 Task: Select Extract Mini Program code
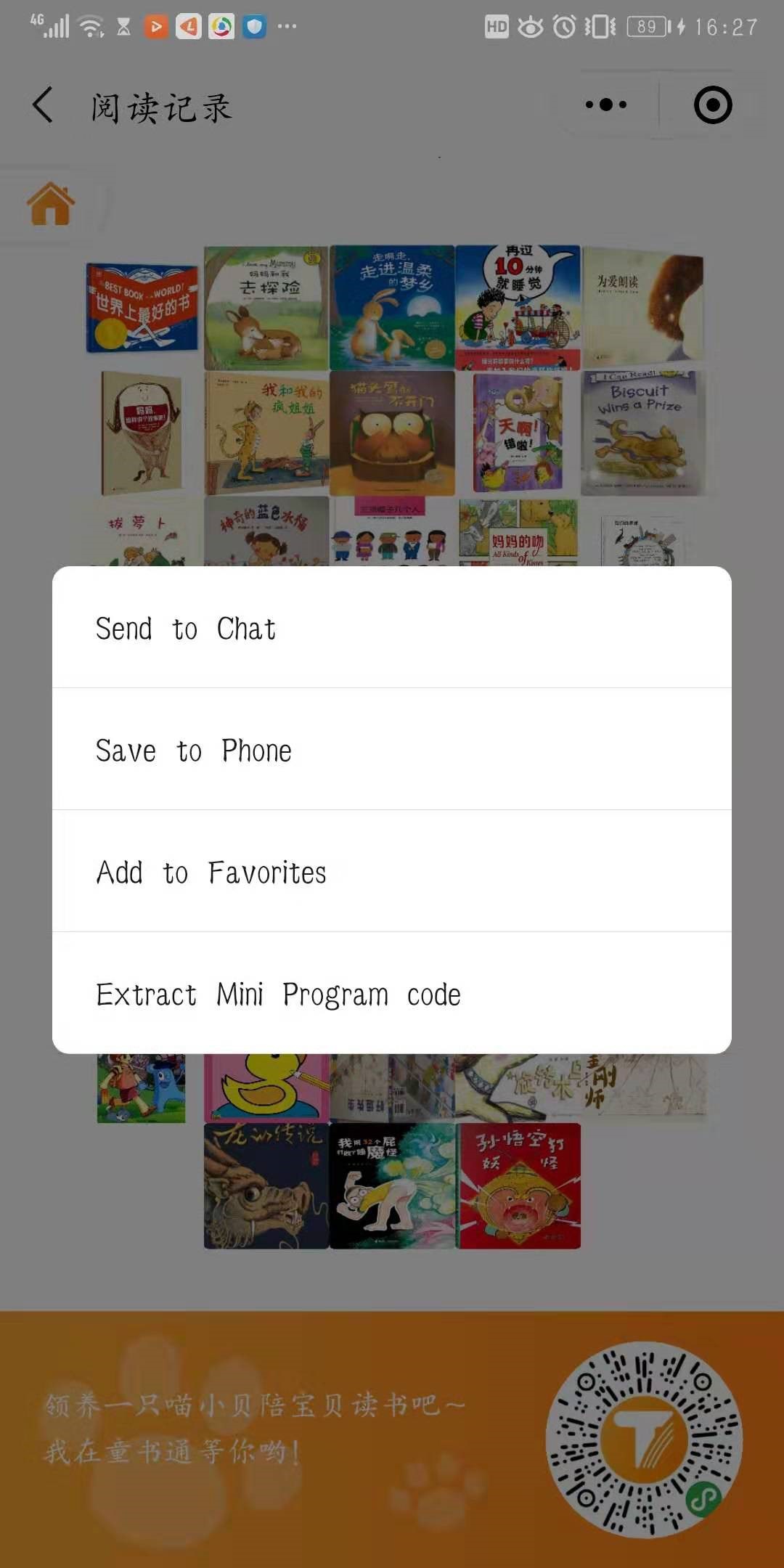point(391,994)
